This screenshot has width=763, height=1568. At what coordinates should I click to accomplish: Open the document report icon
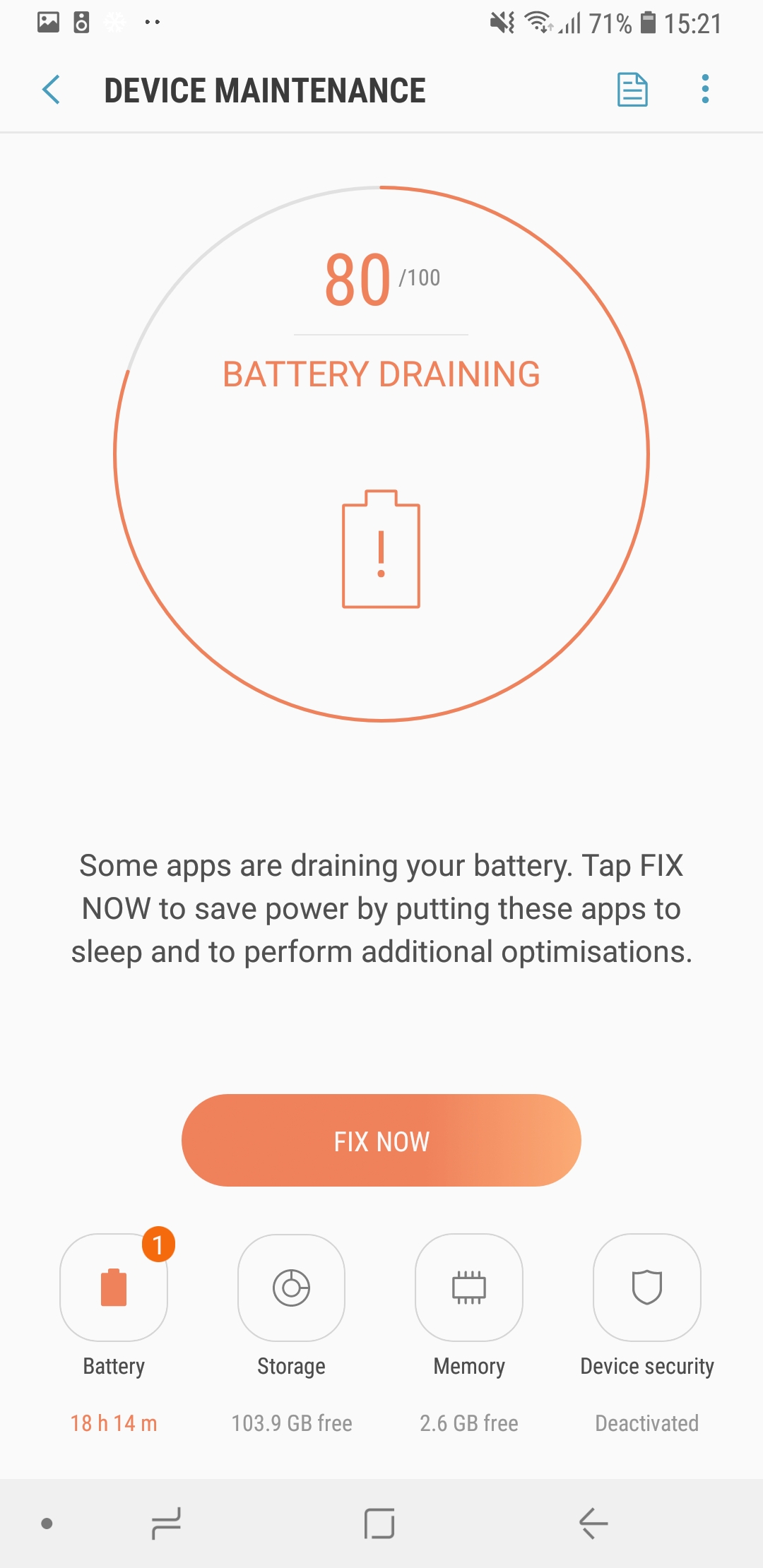tap(632, 90)
